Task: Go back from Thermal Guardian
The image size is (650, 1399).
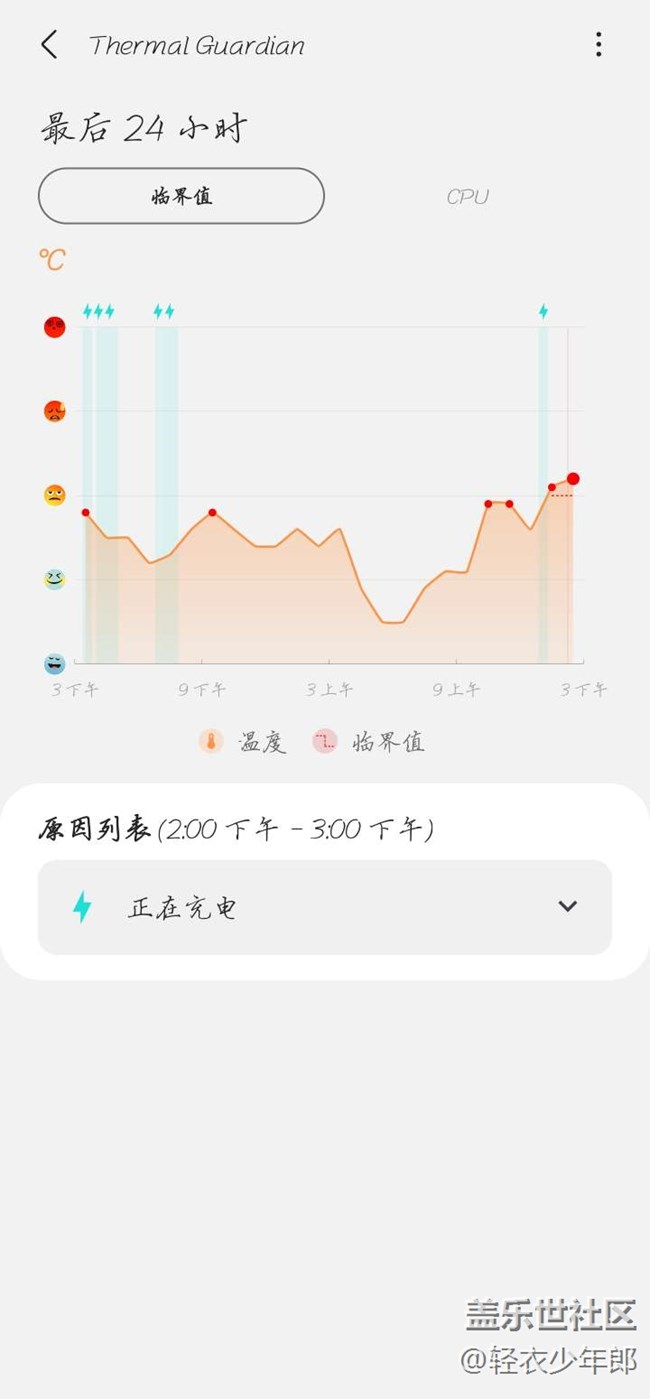Action: tap(49, 45)
